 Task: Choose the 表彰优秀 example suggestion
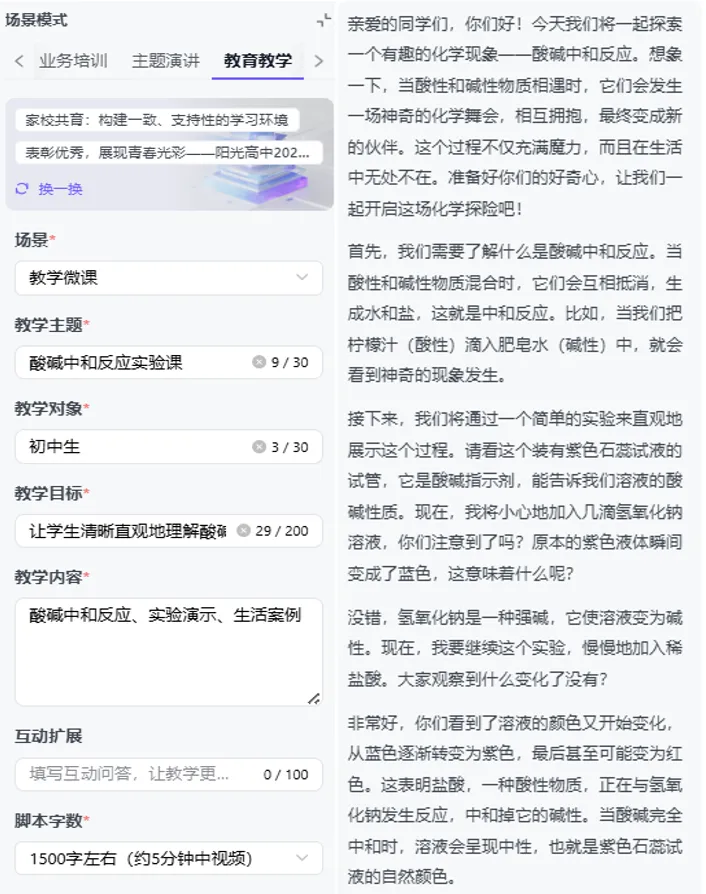(167, 153)
